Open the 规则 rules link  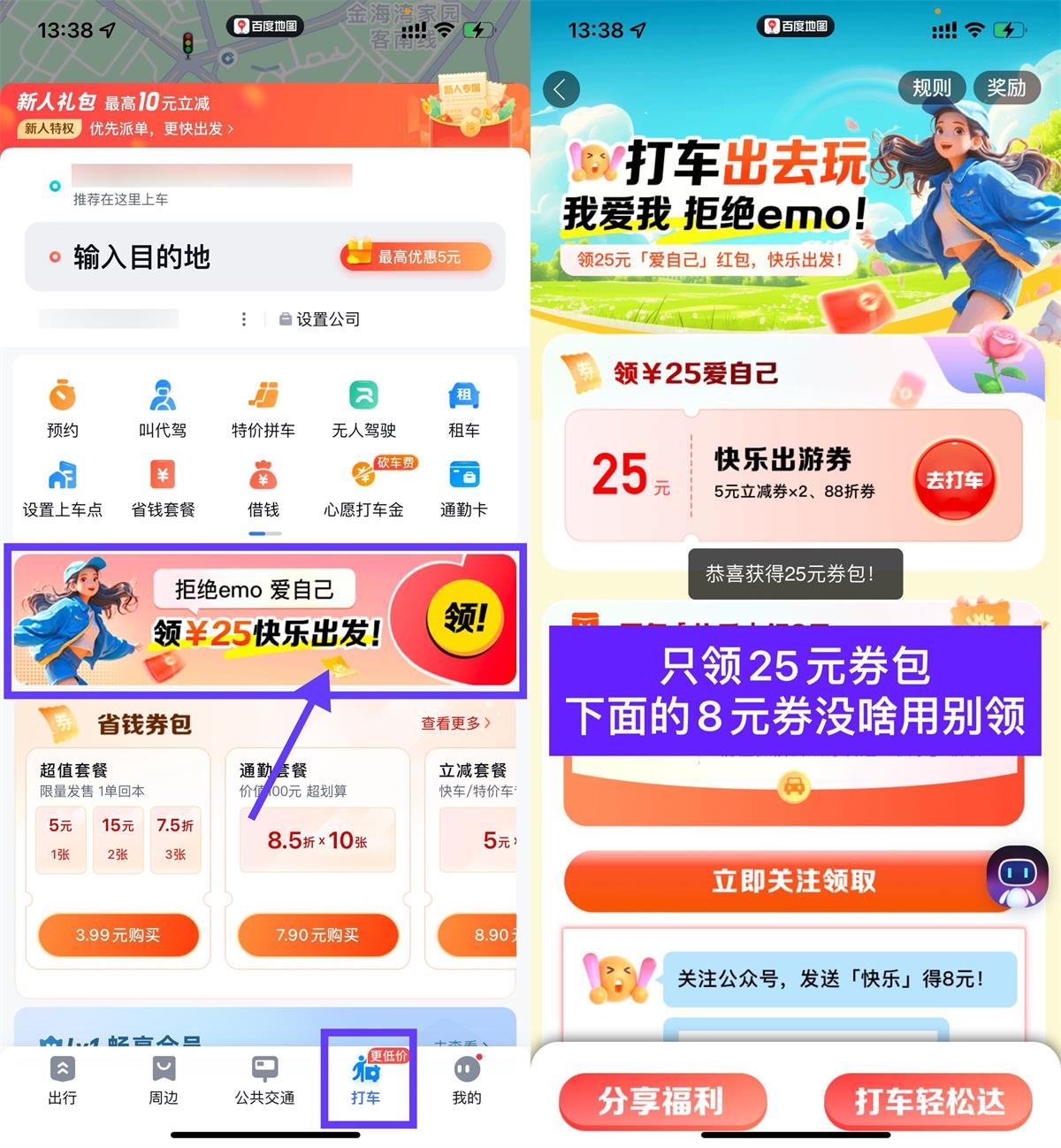coord(931,88)
